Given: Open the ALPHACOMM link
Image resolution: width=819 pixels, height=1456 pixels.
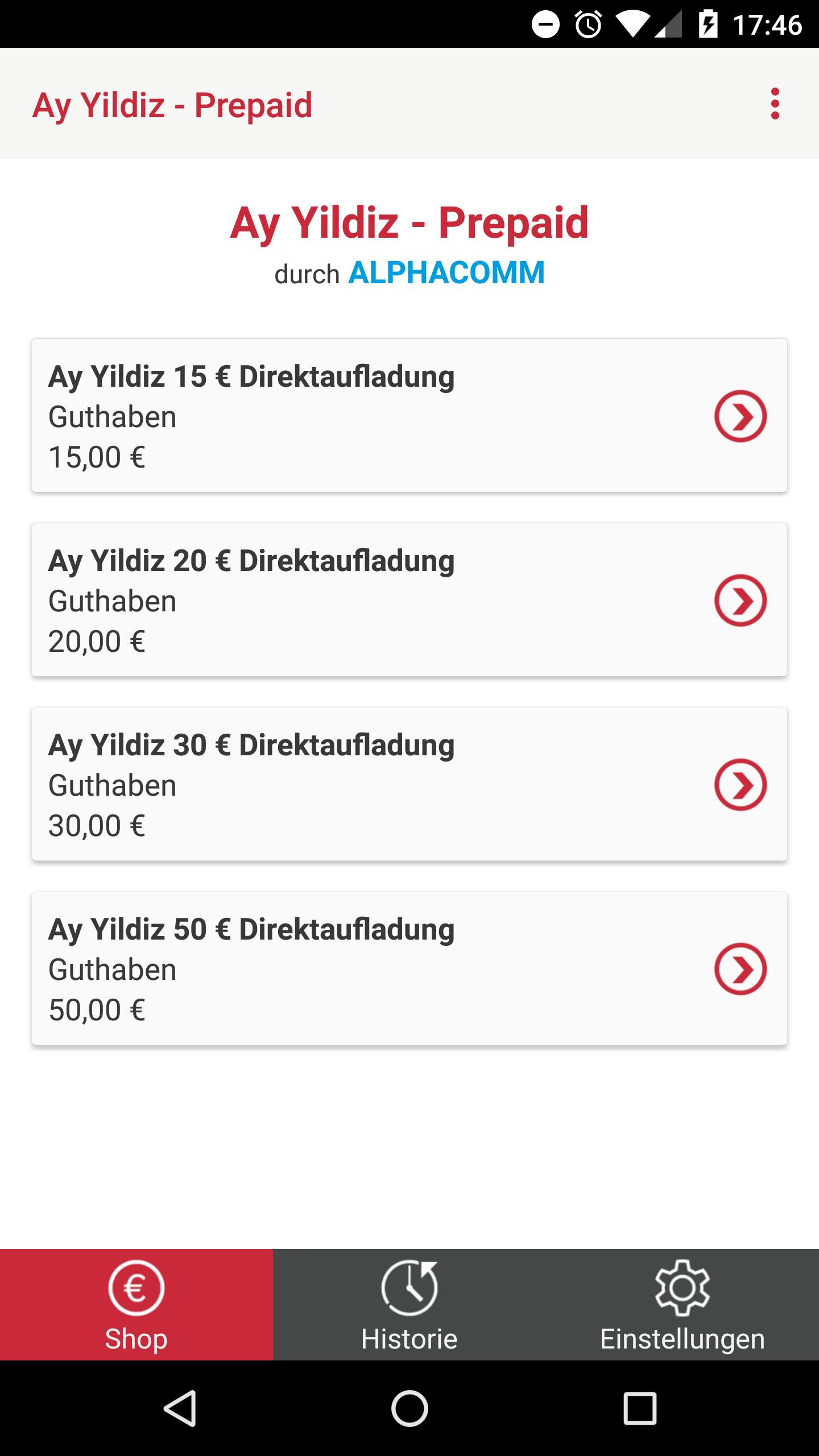Looking at the screenshot, I should [x=446, y=274].
